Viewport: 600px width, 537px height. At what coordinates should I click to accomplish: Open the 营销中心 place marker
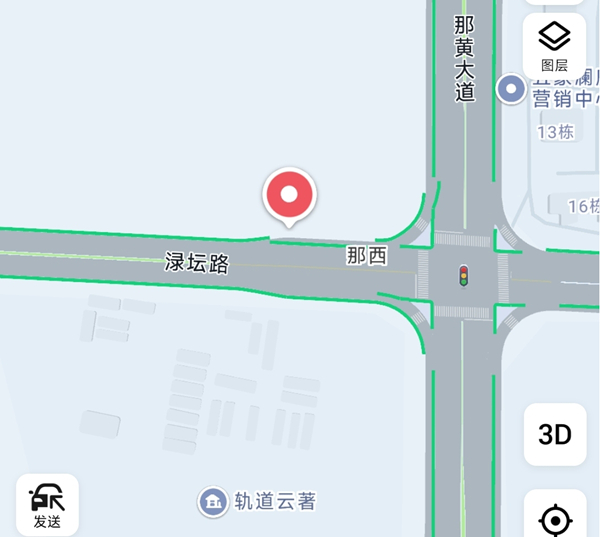pyautogui.click(x=512, y=91)
